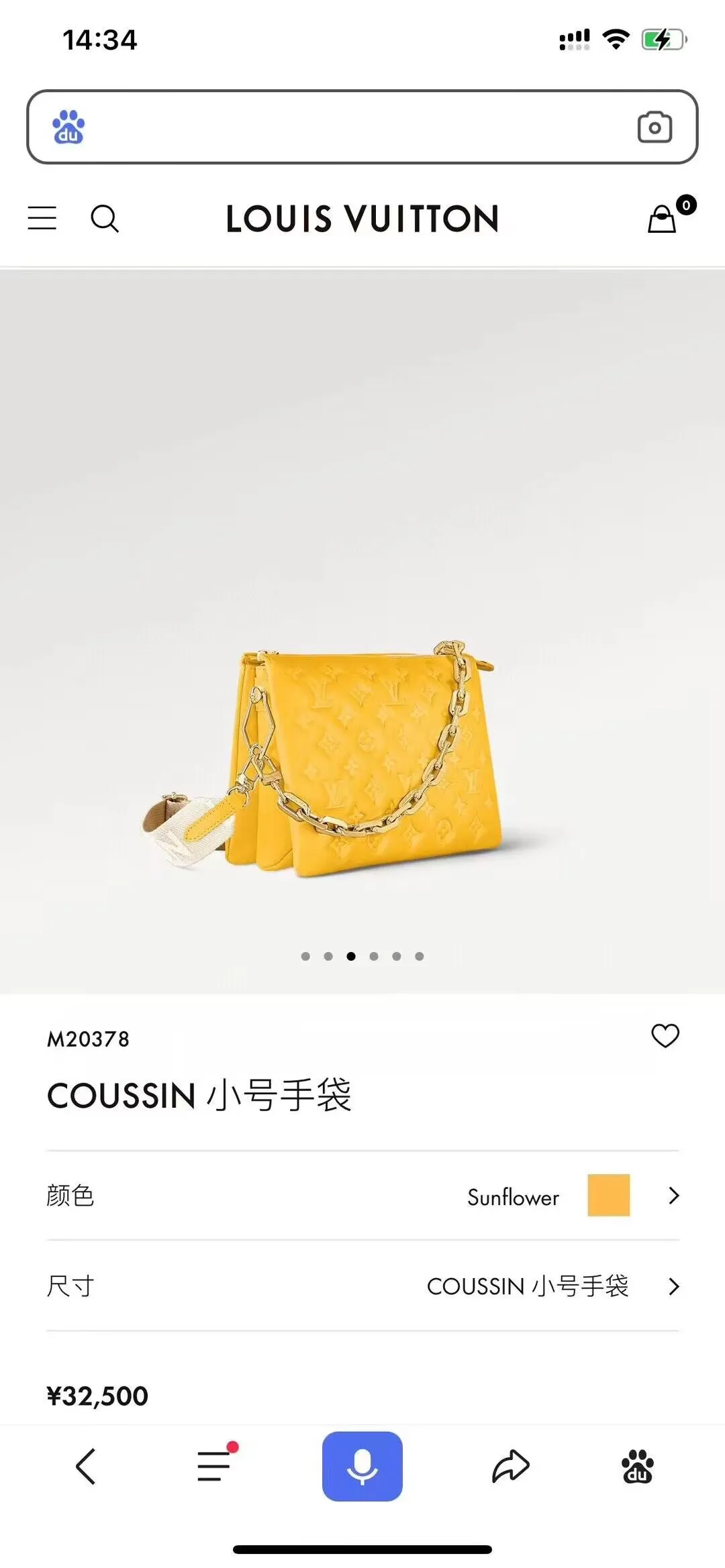The width and height of the screenshot is (725, 1568).
Task: Jump to the first image dot
Action: click(x=305, y=956)
